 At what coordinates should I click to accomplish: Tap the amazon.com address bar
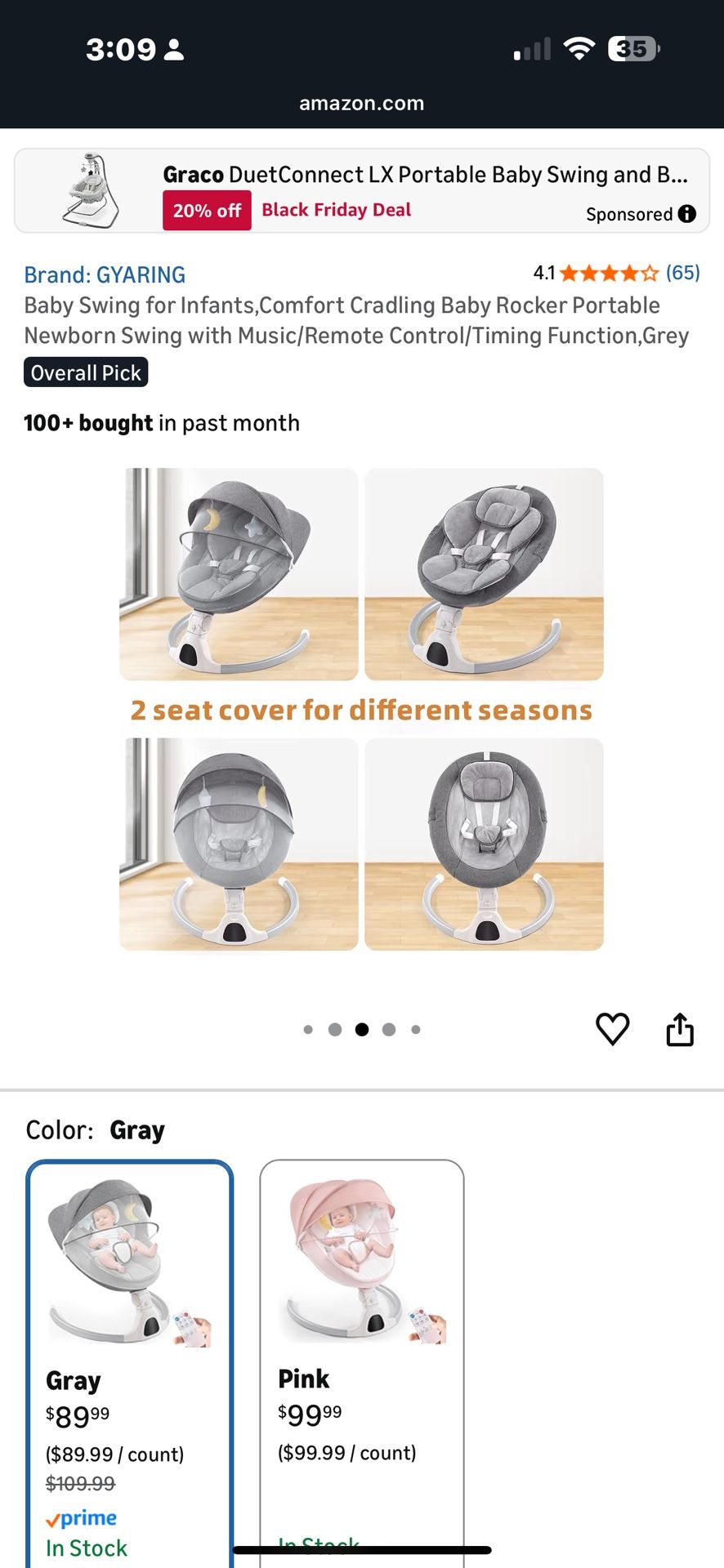[362, 104]
